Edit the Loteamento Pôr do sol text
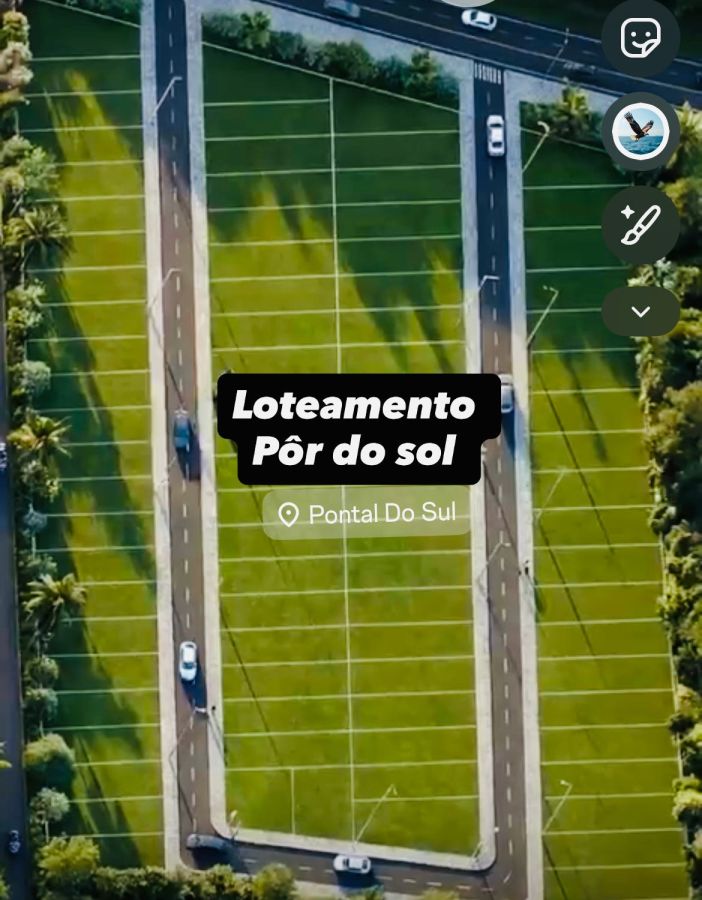Screen dimensions: 702x900 click(x=355, y=428)
